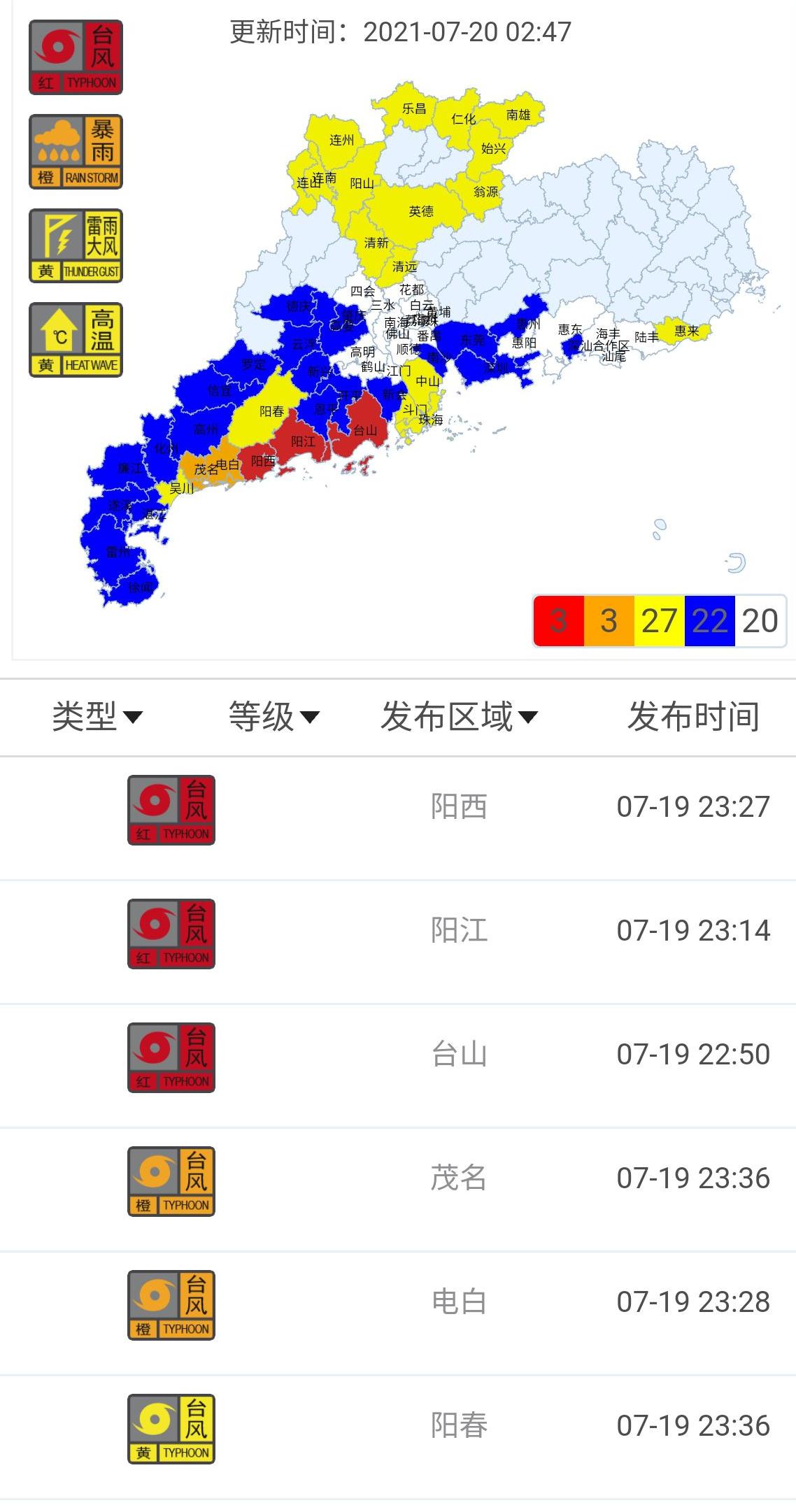Screen dimensions: 796x1512
Task: Select the orange rainstorm warning filter icon
Action: [x=76, y=152]
